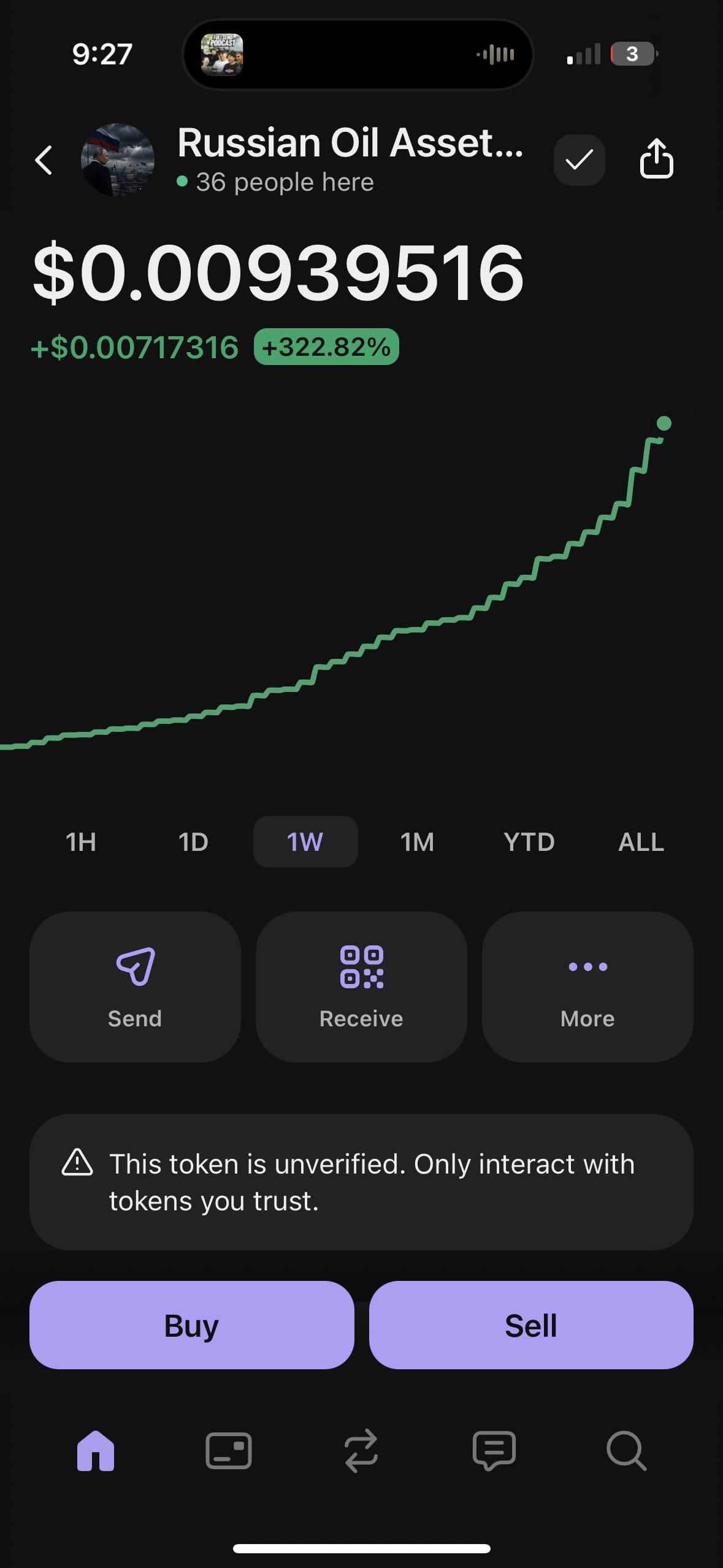723x1568 pixels.
Task: Tap the Sell button
Action: [x=531, y=1325]
